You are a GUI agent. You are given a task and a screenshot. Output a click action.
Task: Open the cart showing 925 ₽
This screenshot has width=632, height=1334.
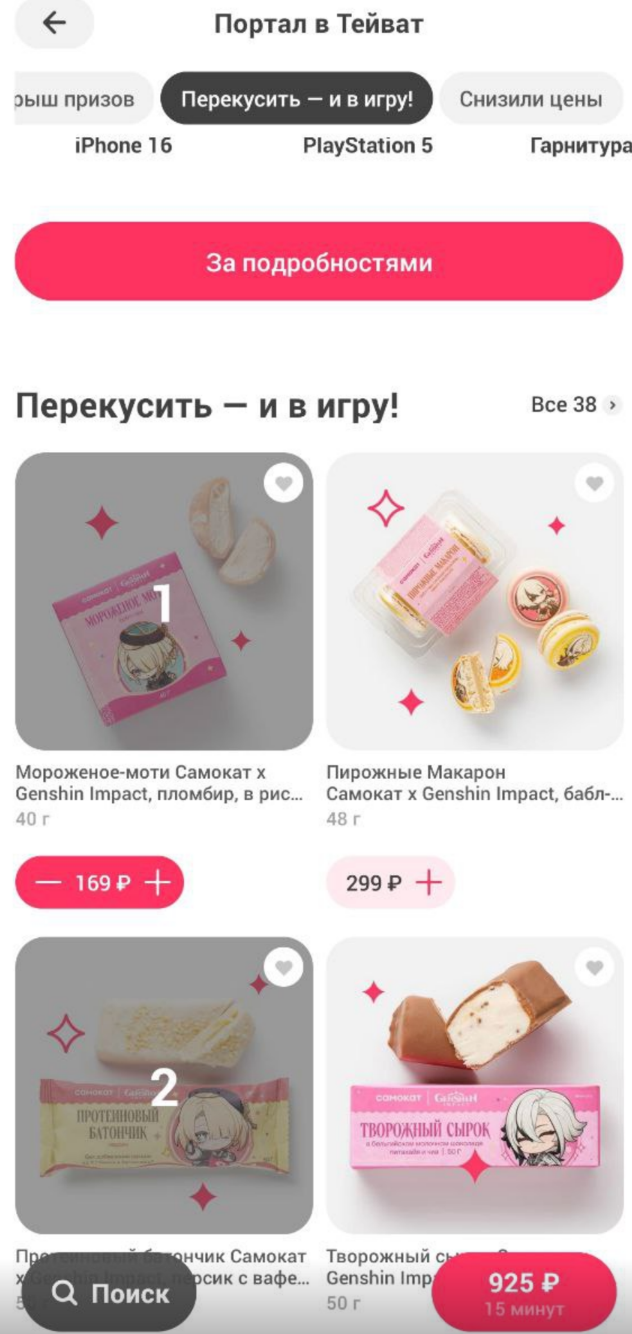point(523,1292)
